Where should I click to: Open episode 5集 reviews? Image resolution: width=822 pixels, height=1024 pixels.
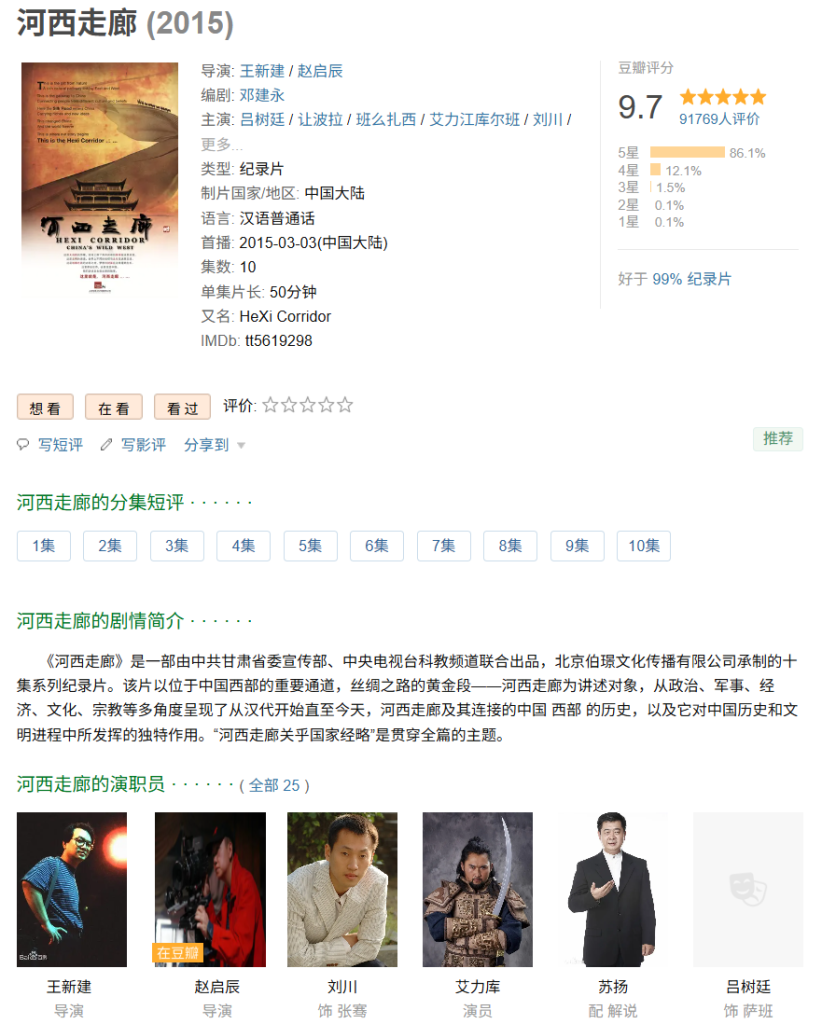click(310, 546)
